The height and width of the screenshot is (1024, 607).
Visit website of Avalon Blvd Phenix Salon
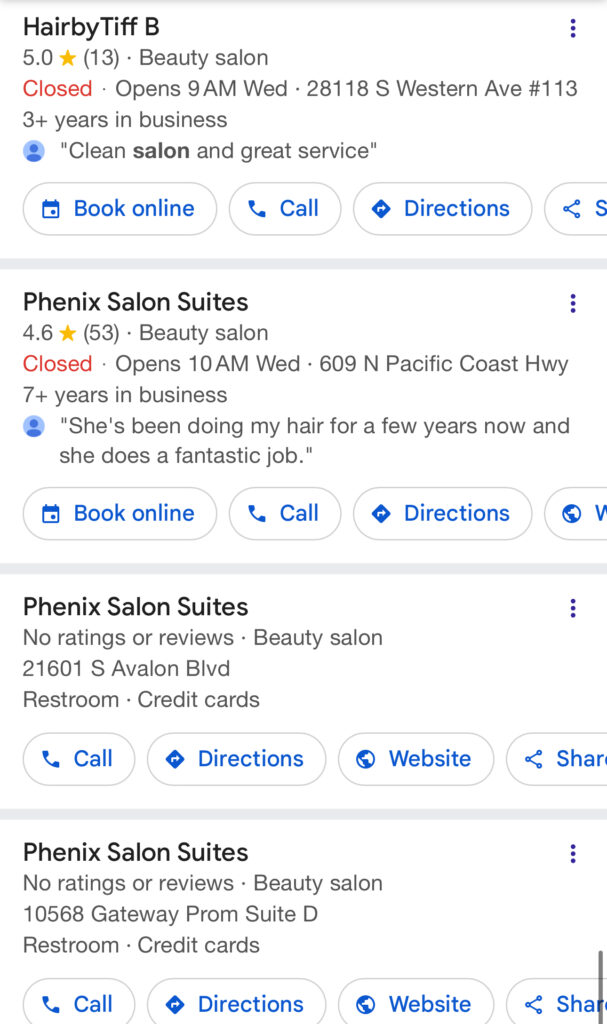(x=416, y=759)
